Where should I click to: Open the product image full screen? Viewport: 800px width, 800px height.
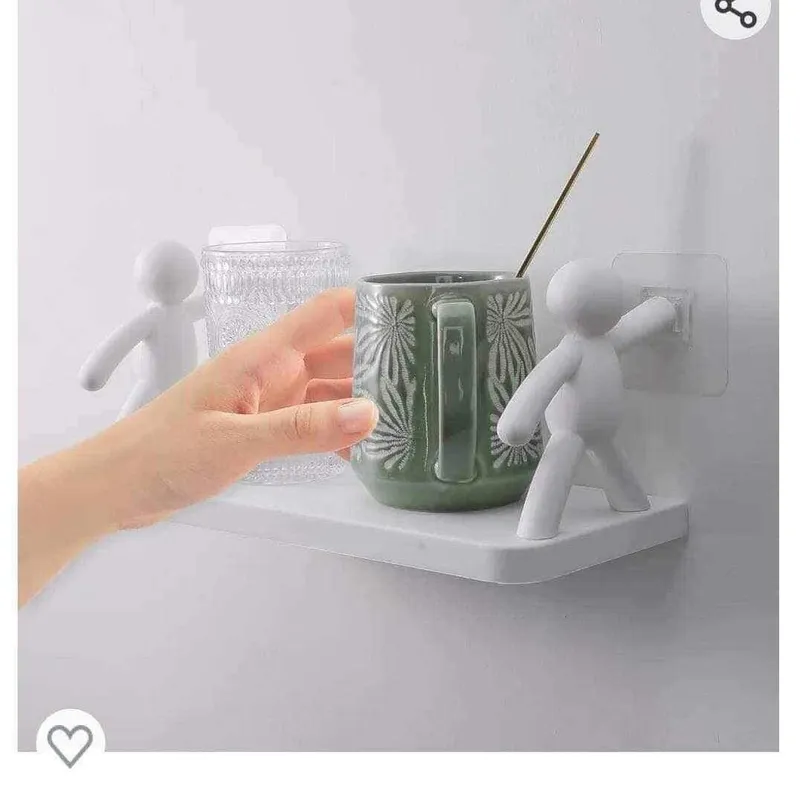click(400, 400)
